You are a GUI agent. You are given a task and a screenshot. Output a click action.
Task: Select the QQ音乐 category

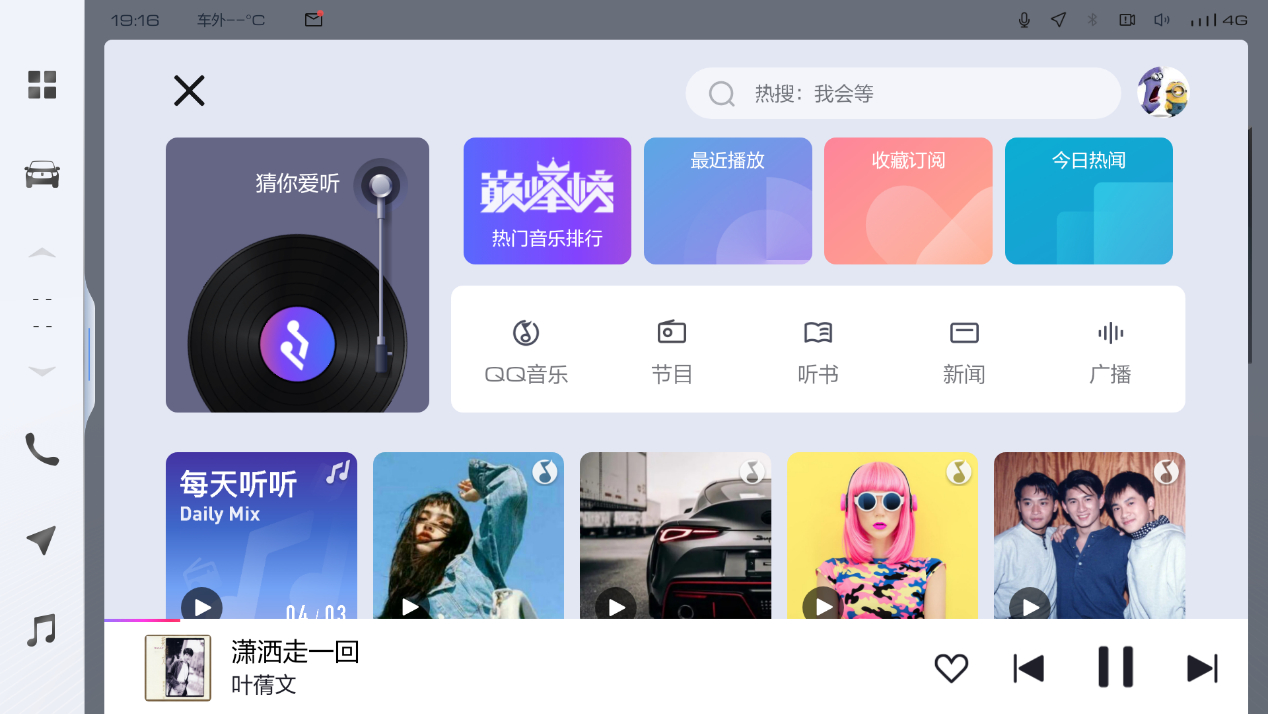[x=526, y=351]
